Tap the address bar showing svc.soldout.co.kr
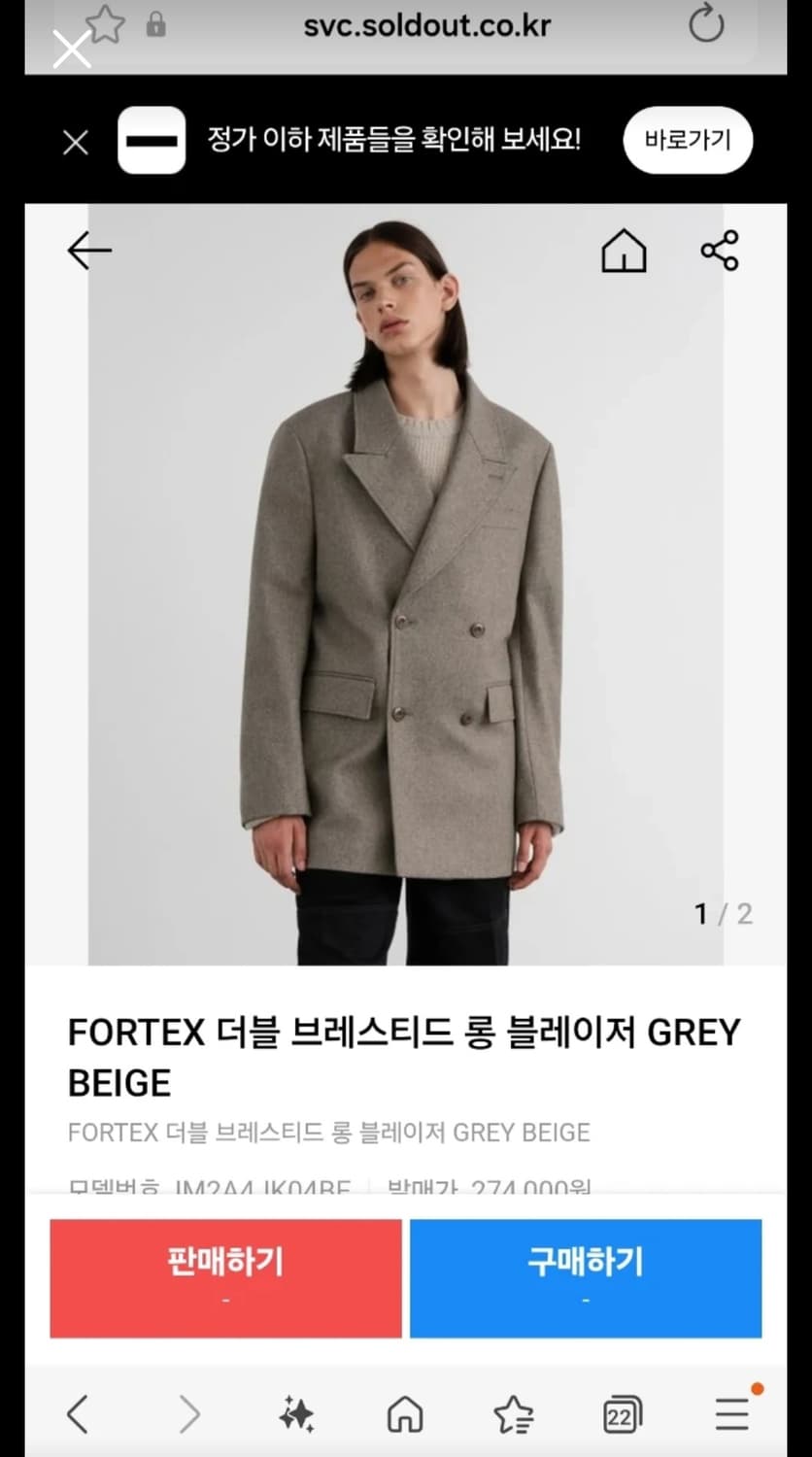The height and width of the screenshot is (1457, 812). coord(425,26)
